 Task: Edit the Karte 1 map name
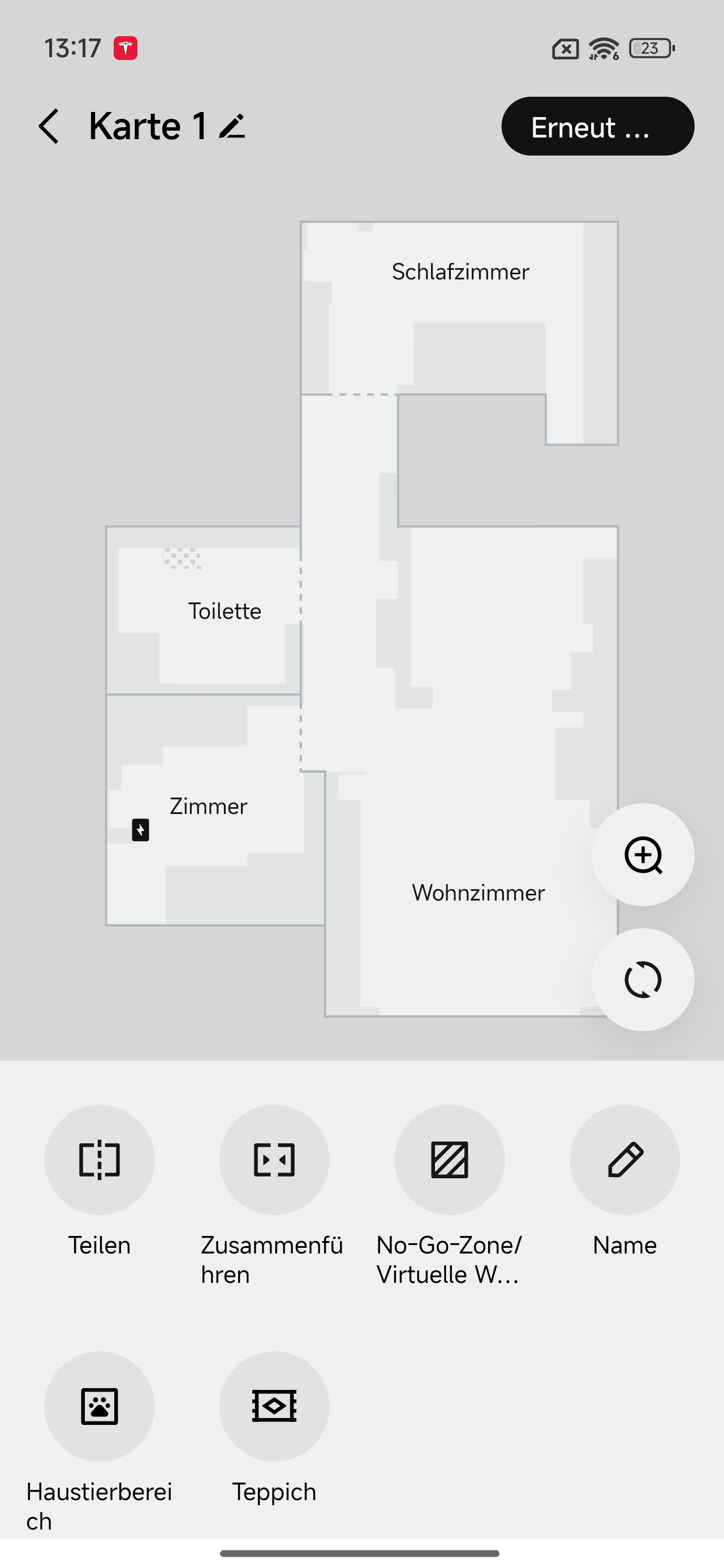[232, 127]
